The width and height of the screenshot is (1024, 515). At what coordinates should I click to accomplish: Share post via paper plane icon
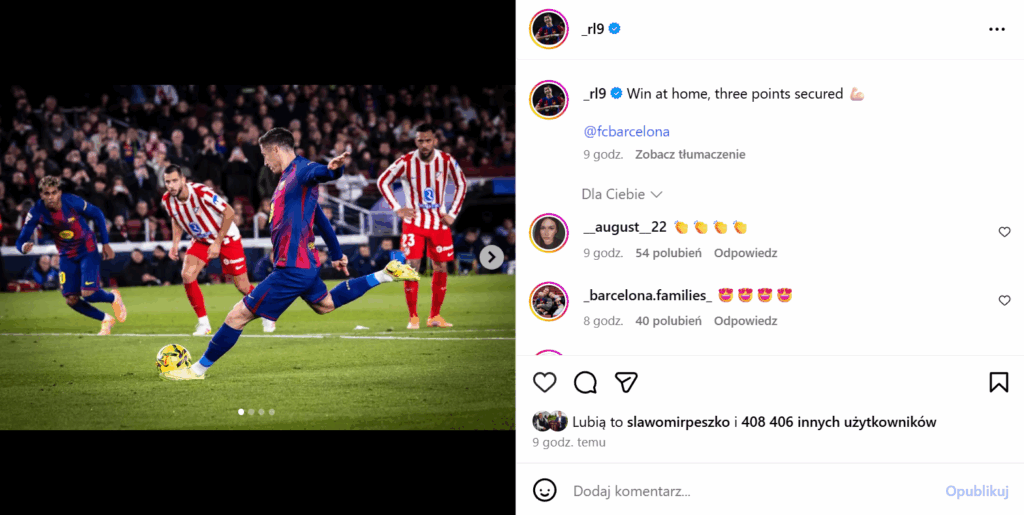click(626, 382)
